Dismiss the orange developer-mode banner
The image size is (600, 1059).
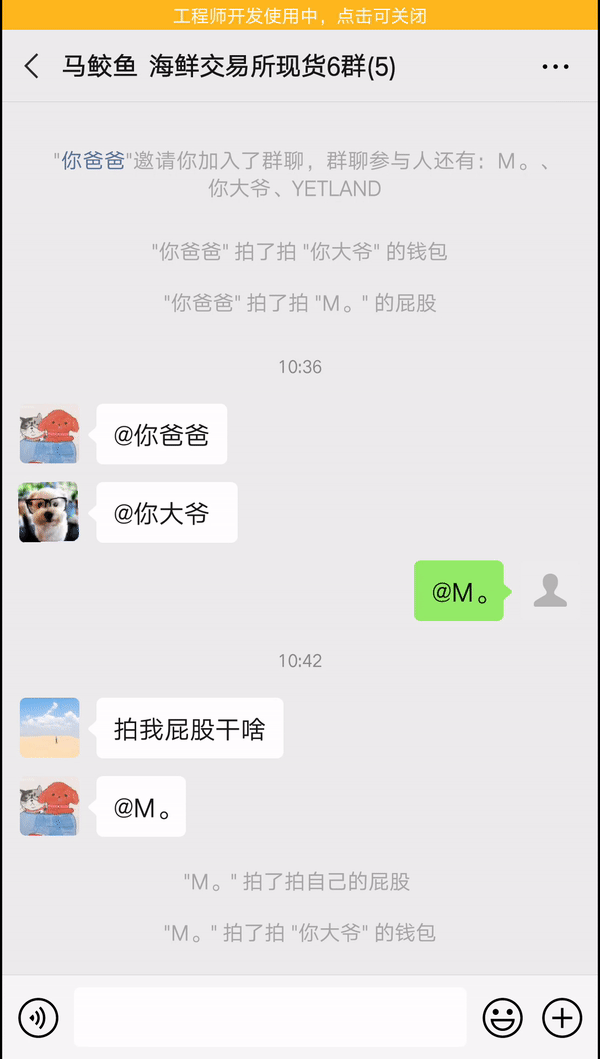(300, 16)
